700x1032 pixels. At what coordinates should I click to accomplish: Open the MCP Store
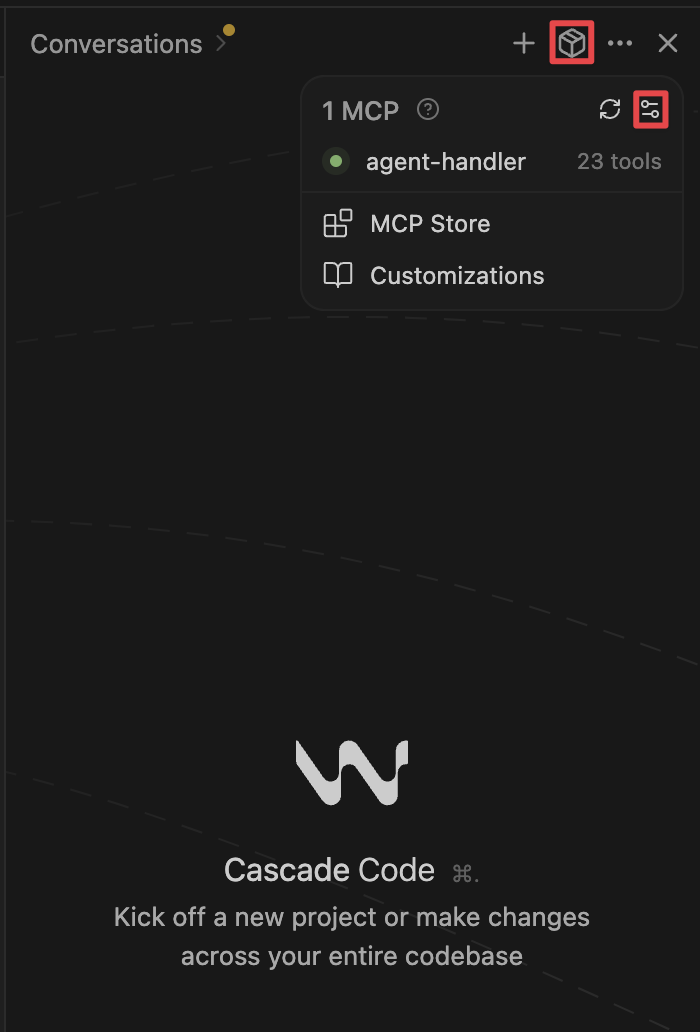429,224
